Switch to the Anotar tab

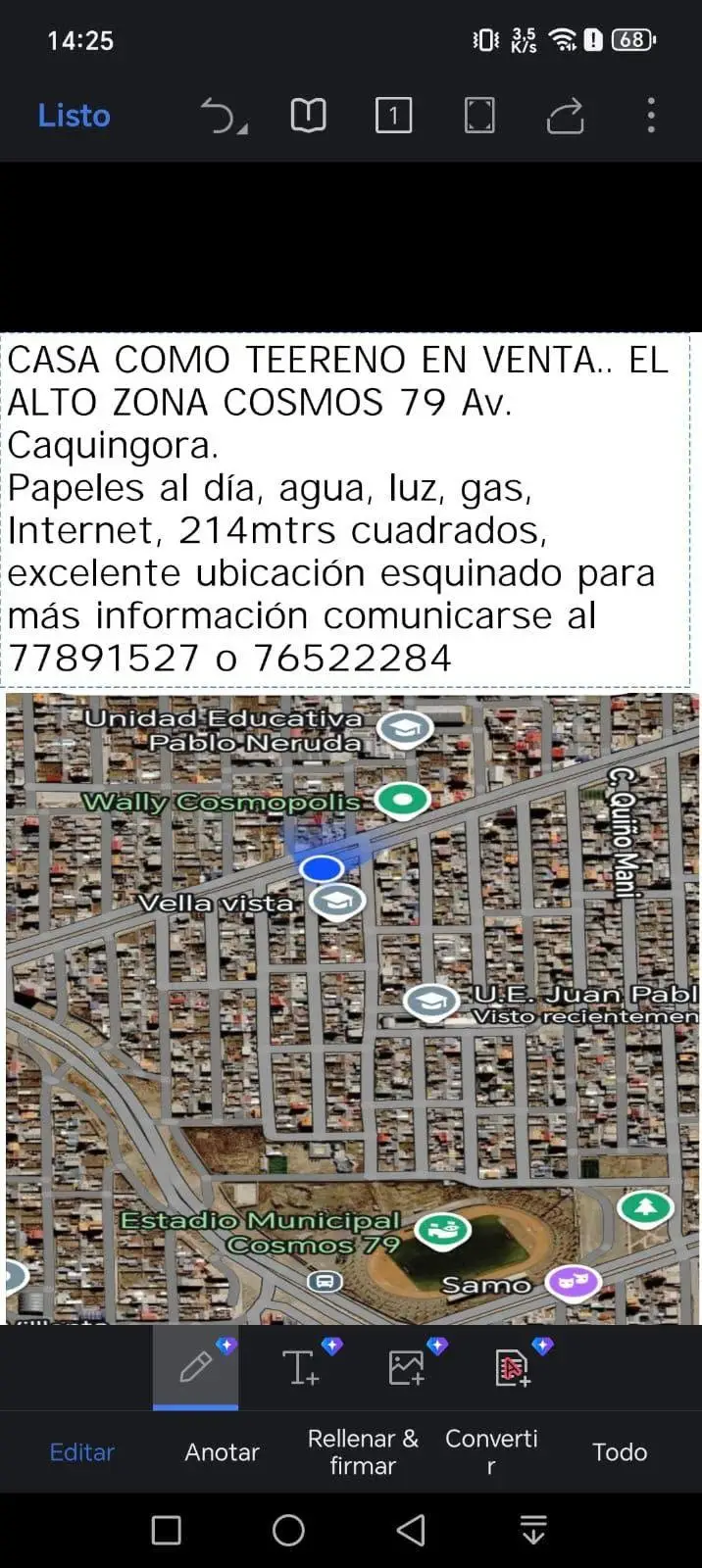(x=222, y=1451)
